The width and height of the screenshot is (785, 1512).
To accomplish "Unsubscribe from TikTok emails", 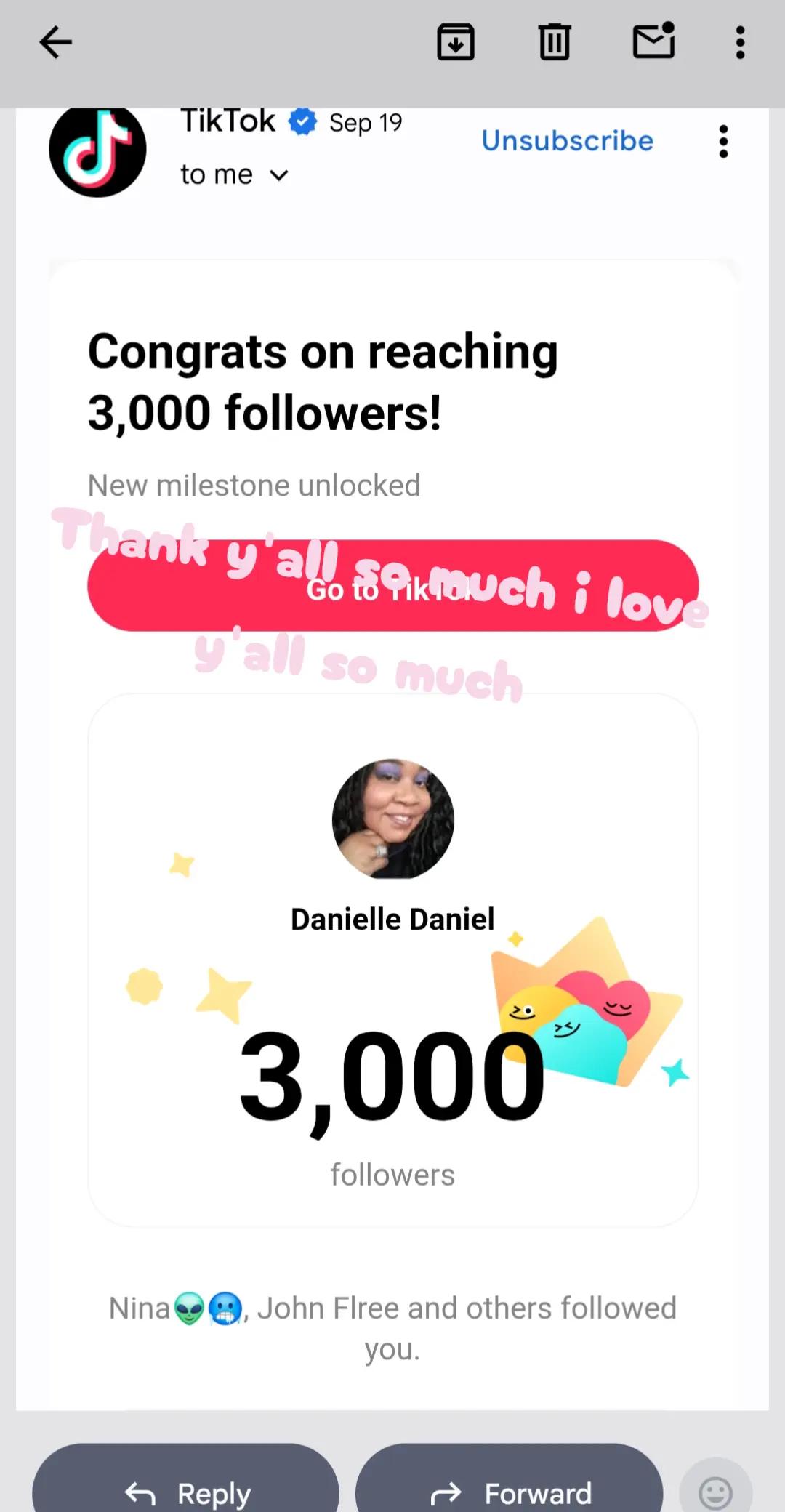I will point(568,141).
